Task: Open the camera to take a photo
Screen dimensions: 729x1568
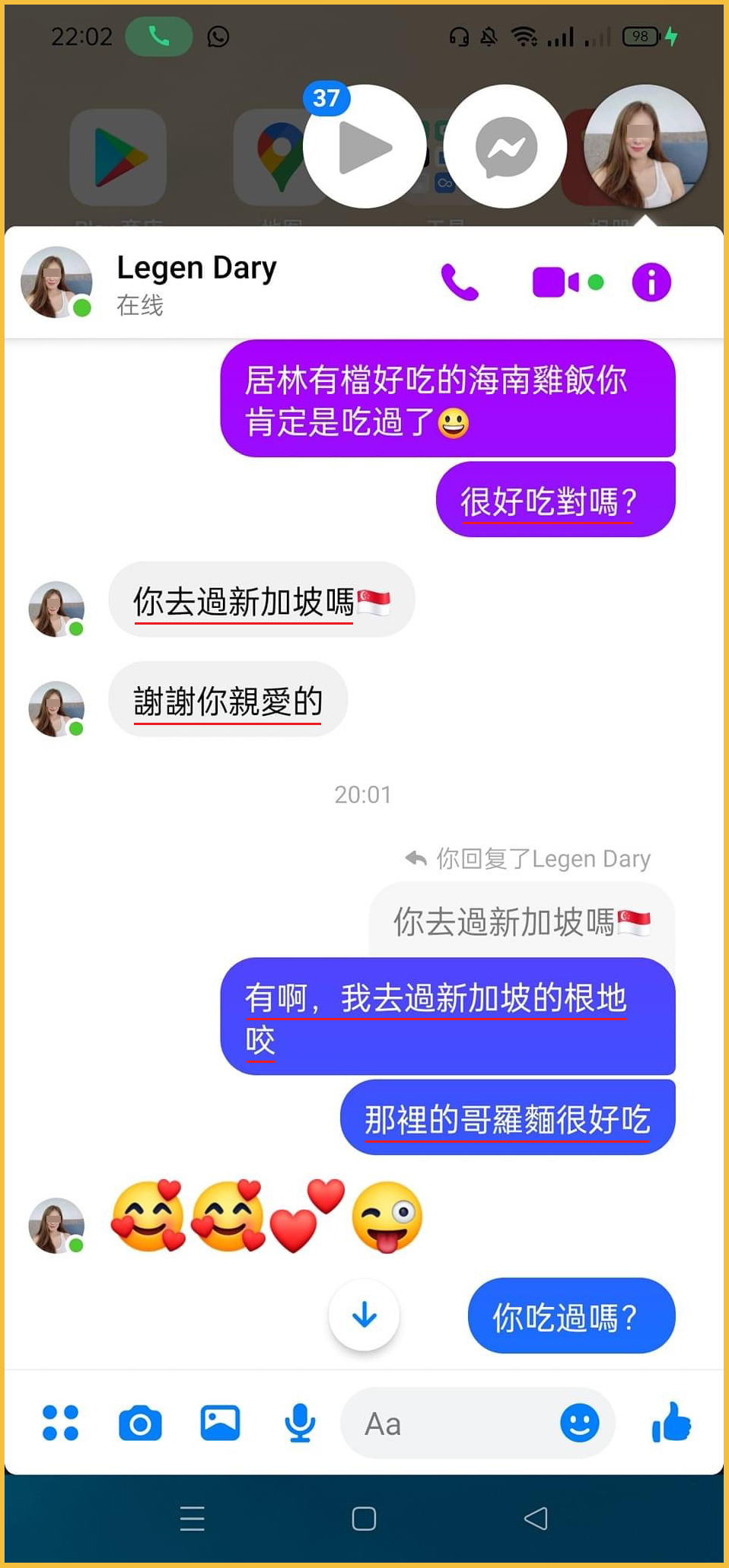Action: click(x=140, y=1423)
